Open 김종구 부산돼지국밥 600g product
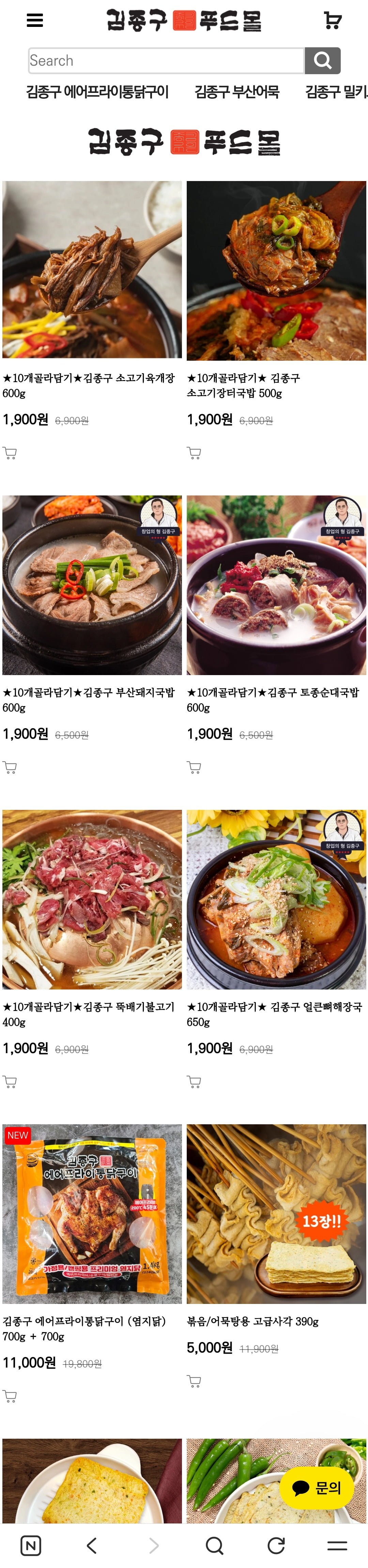 click(92, 584)
